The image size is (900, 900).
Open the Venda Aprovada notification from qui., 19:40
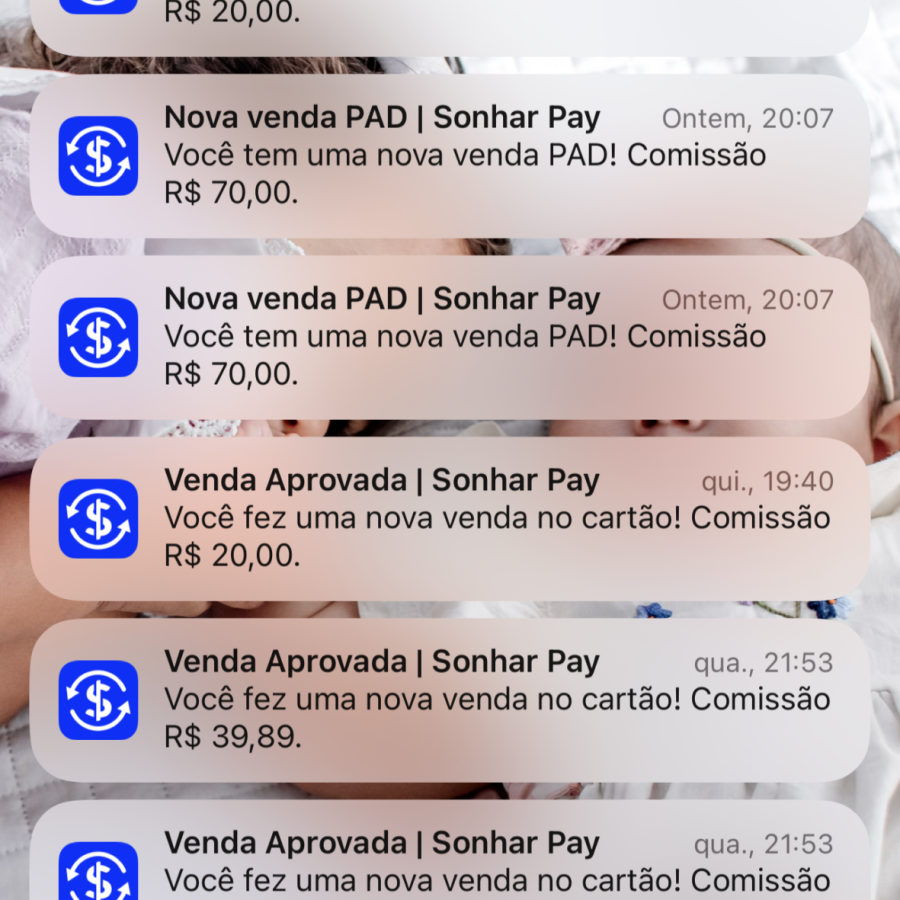point(450,519)
